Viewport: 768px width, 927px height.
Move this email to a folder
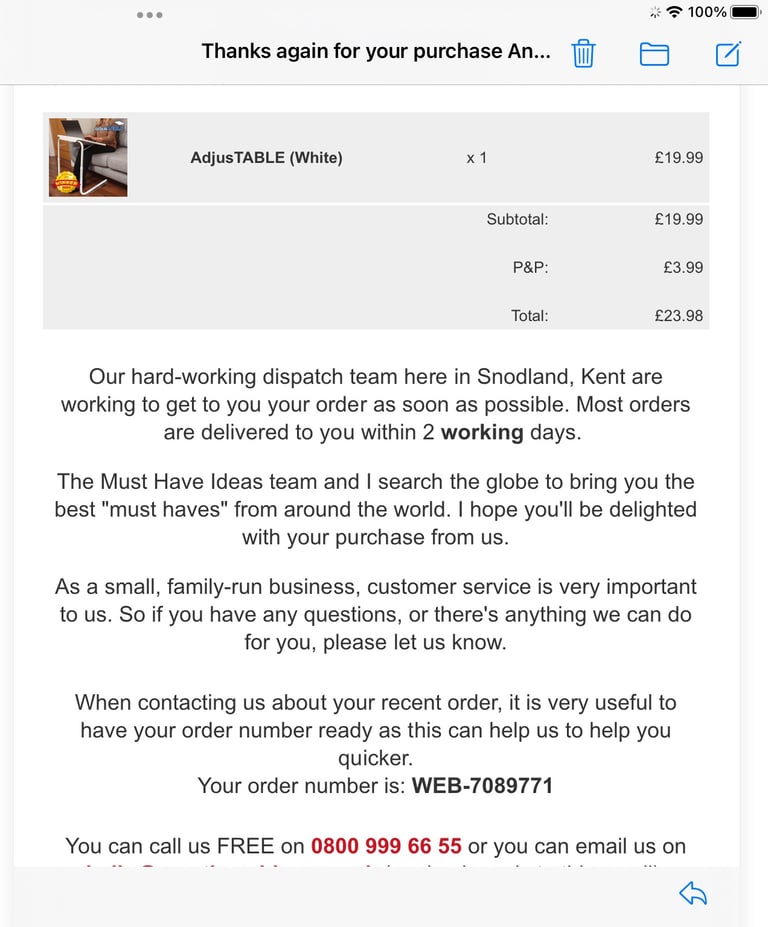(654, 53)
